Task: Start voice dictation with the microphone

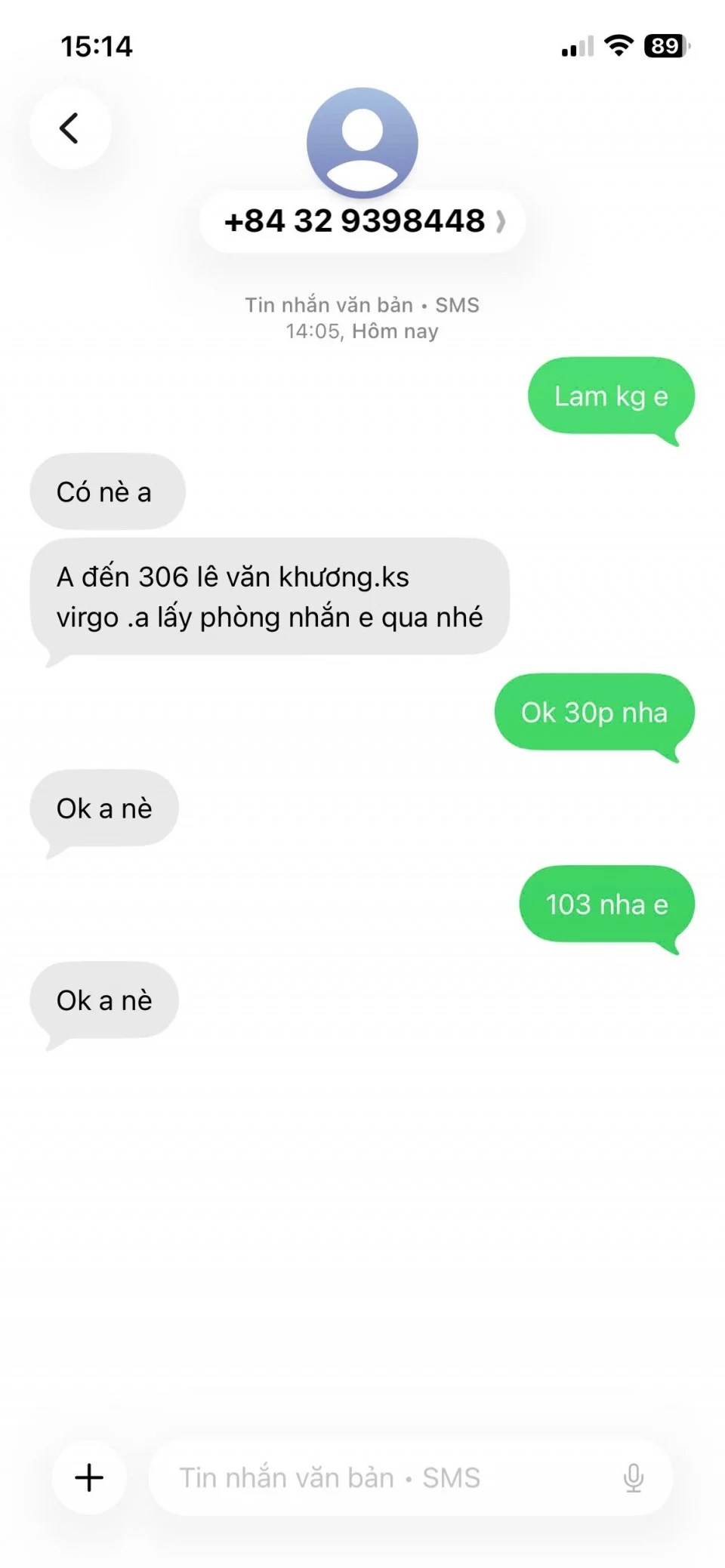Action: pos(633,1477)
